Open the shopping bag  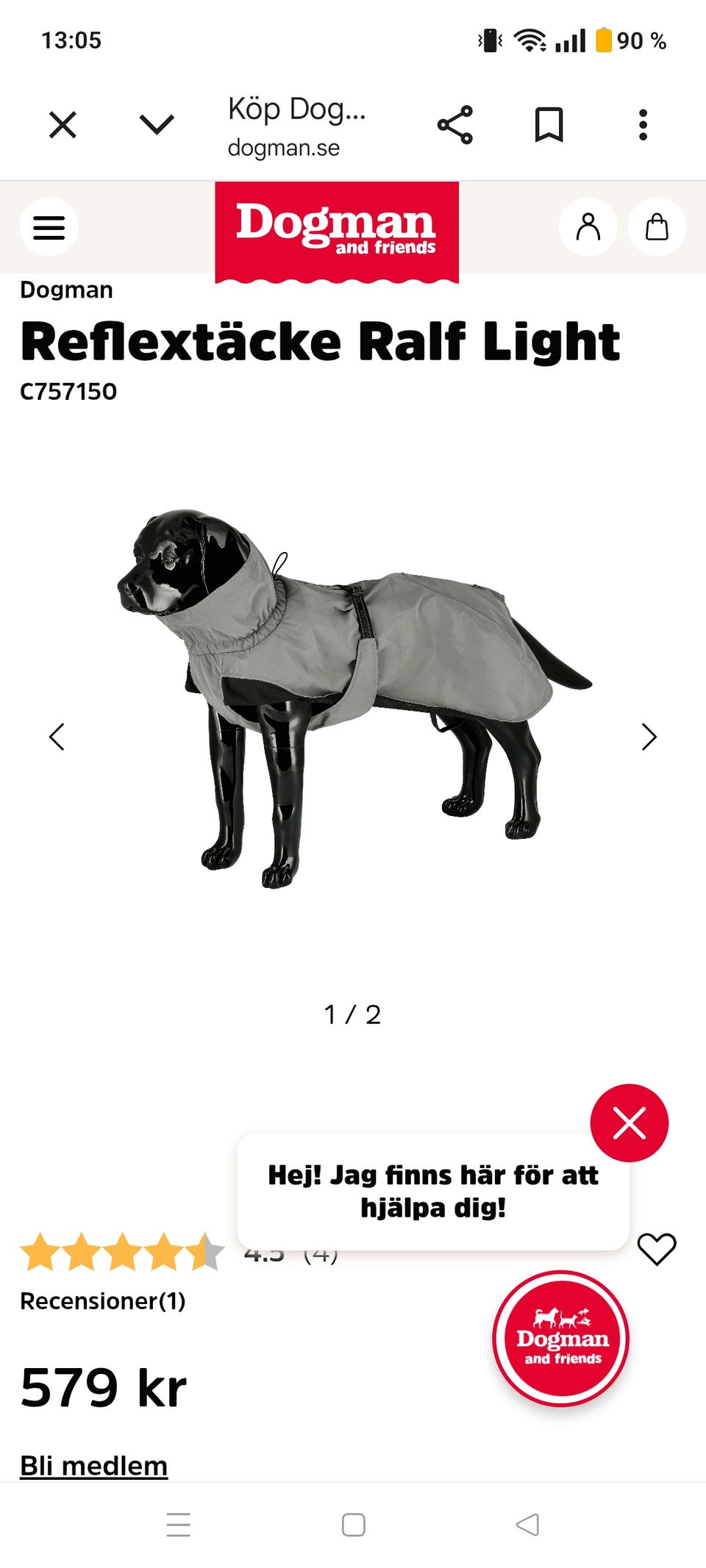pos(657,227)
